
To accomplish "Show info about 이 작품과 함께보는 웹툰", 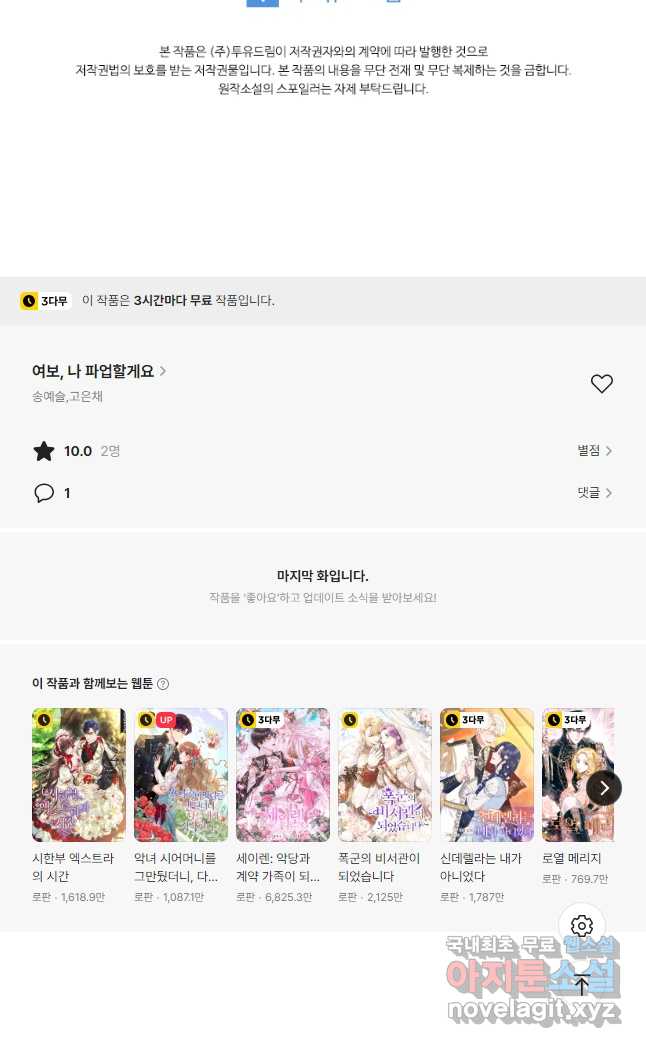I will coord(163,684).
